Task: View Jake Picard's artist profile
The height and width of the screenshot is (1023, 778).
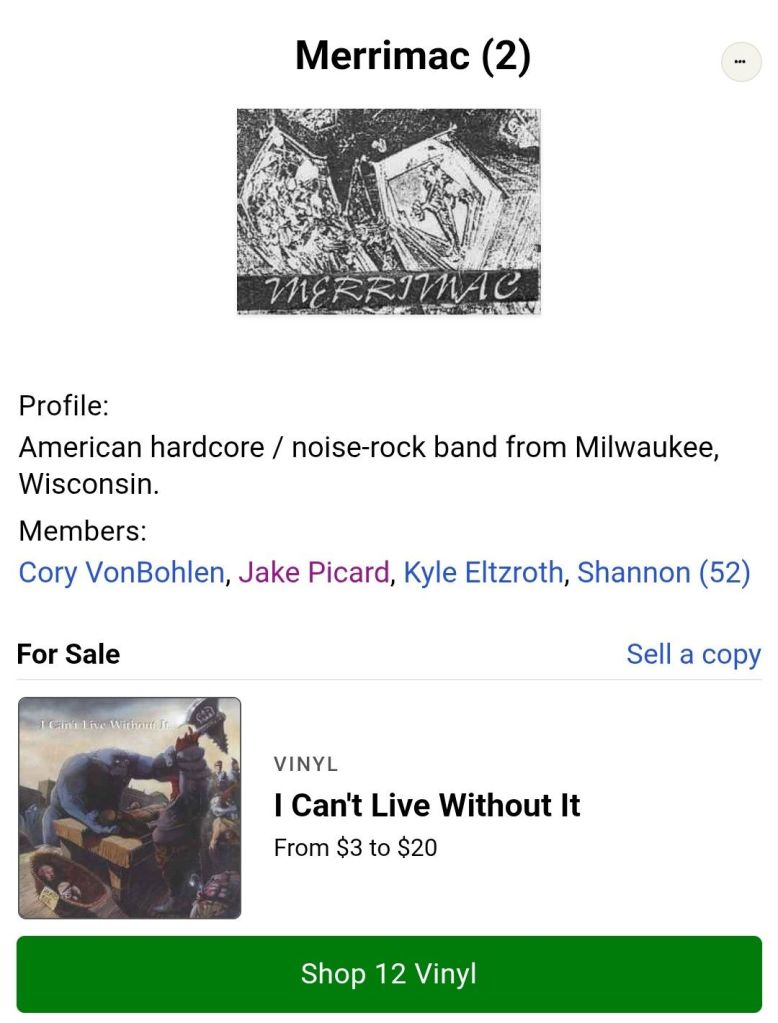Action: [313, 573]
